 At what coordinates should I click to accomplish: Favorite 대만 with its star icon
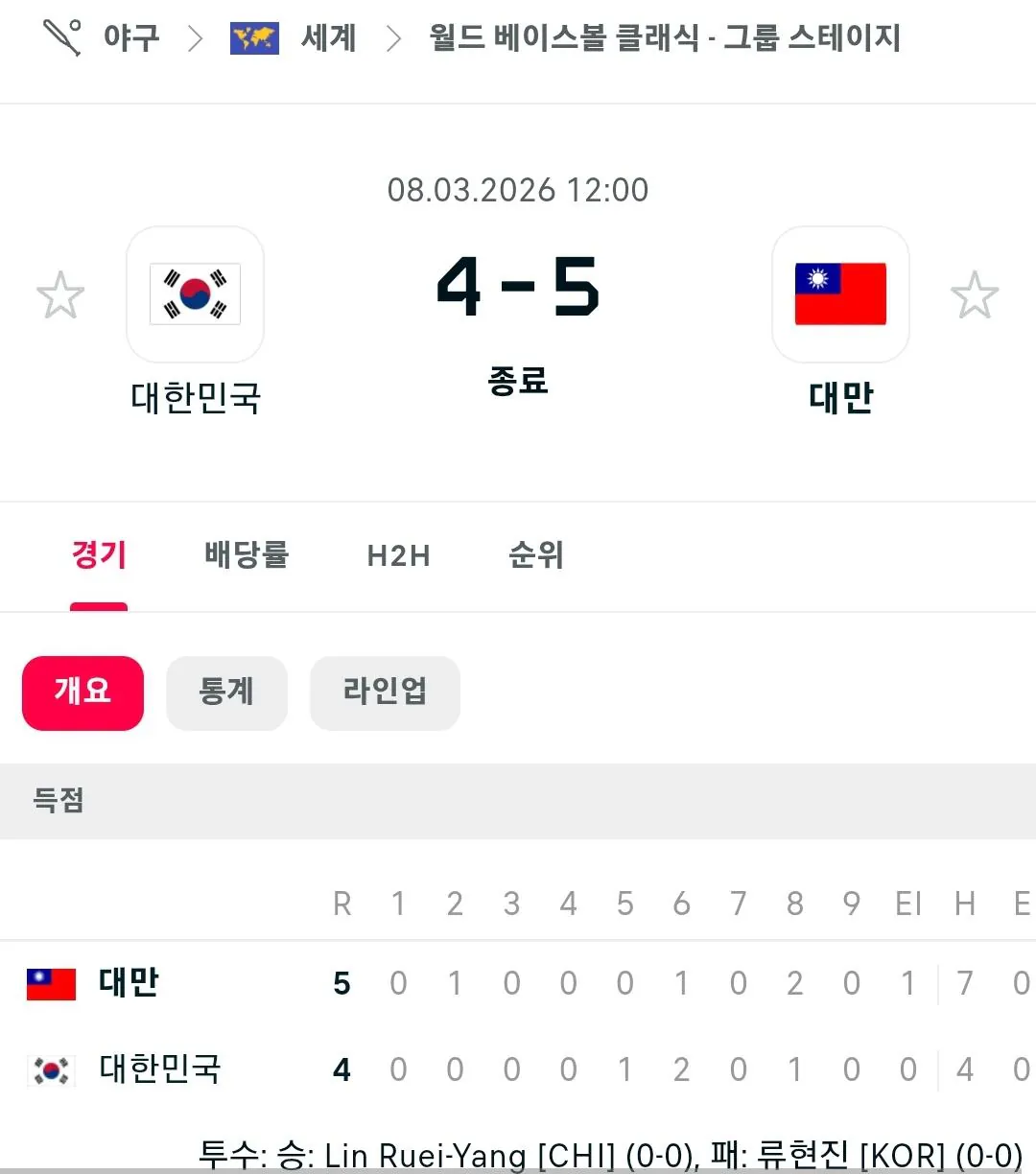975,294
